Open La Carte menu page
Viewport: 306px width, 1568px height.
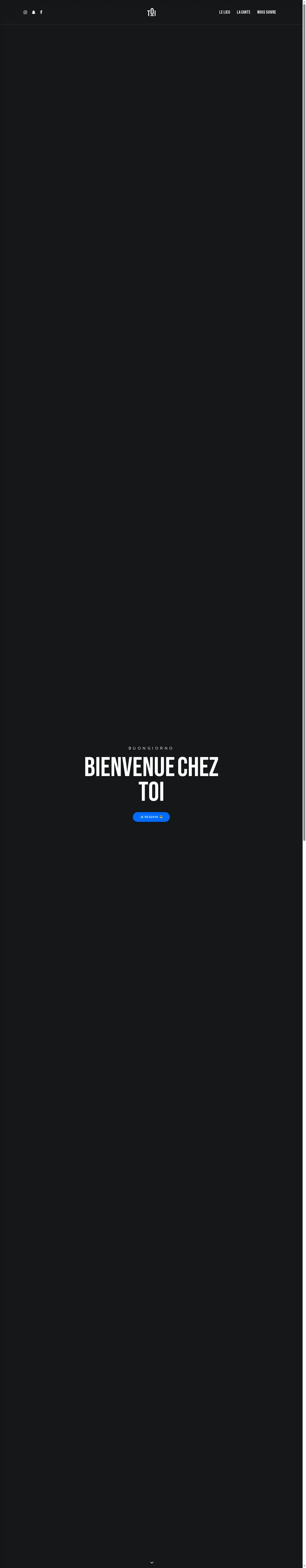coord(243,12)
